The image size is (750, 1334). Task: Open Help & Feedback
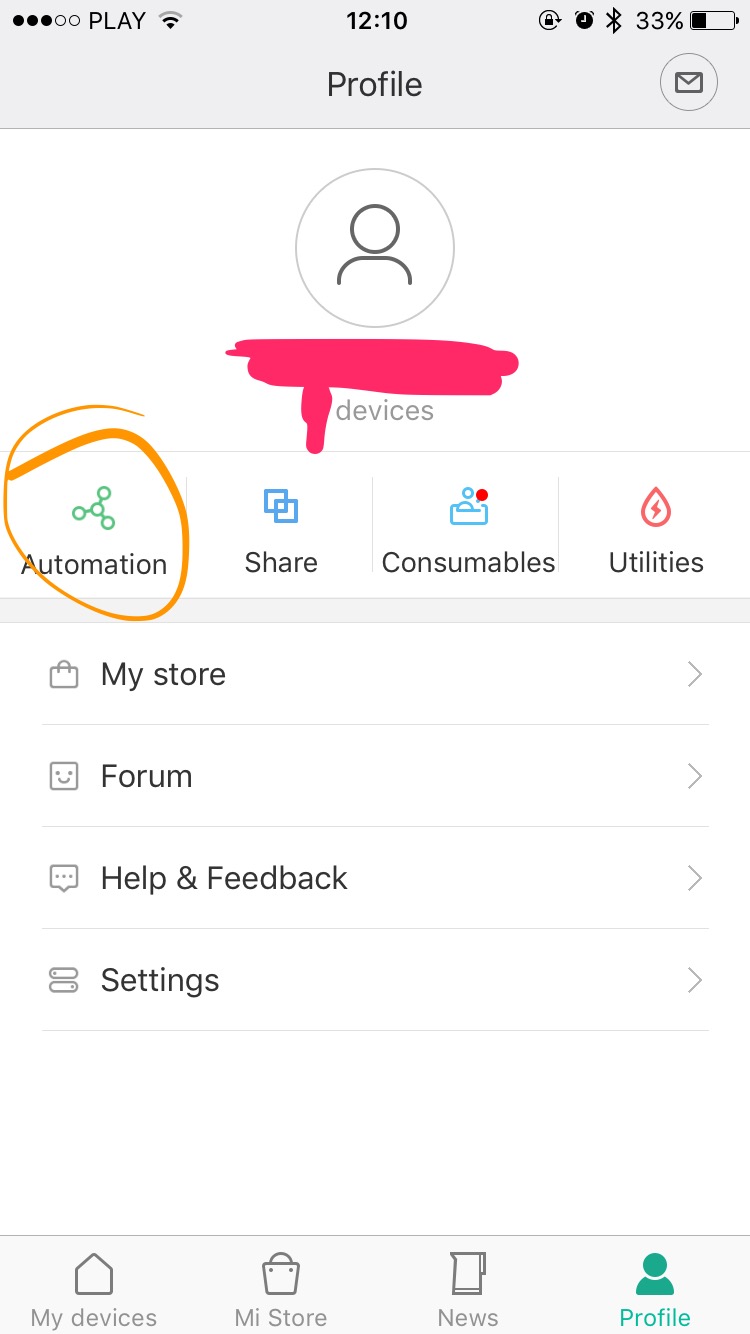pos(375,879)
